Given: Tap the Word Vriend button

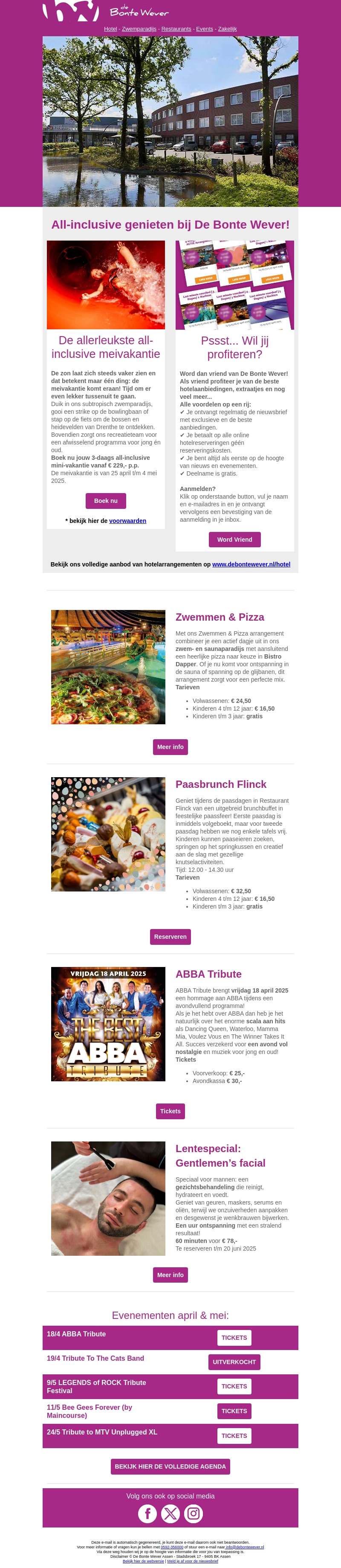Looking at the screenshot, I should tap(234, 539).
